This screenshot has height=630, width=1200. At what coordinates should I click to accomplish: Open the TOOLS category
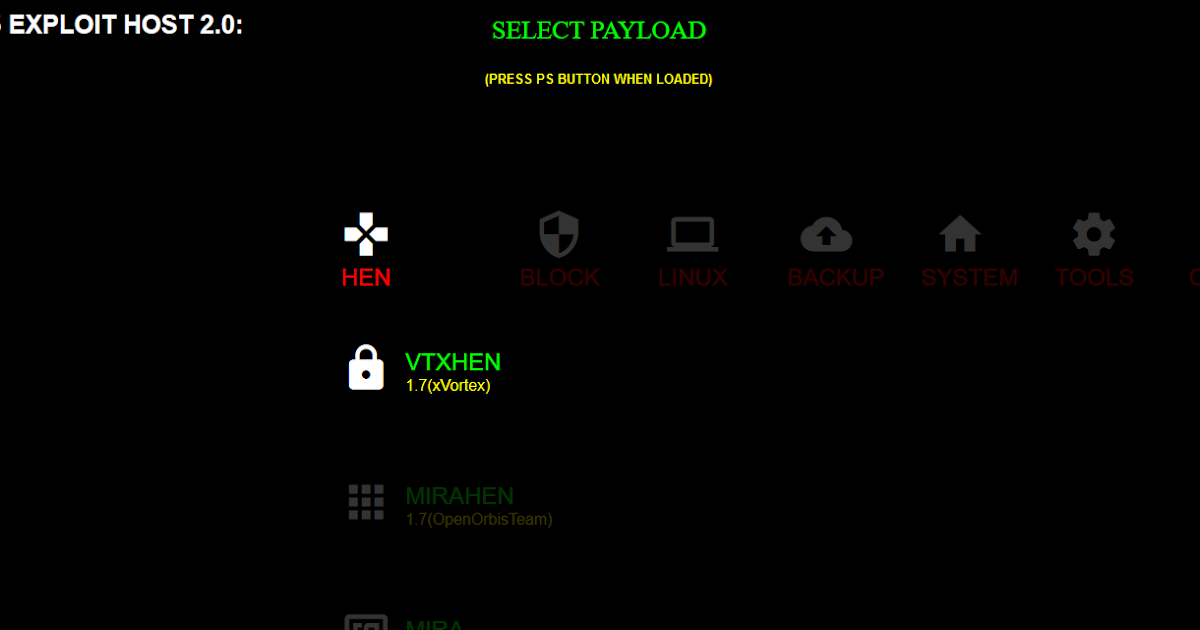coord(1094,250)
